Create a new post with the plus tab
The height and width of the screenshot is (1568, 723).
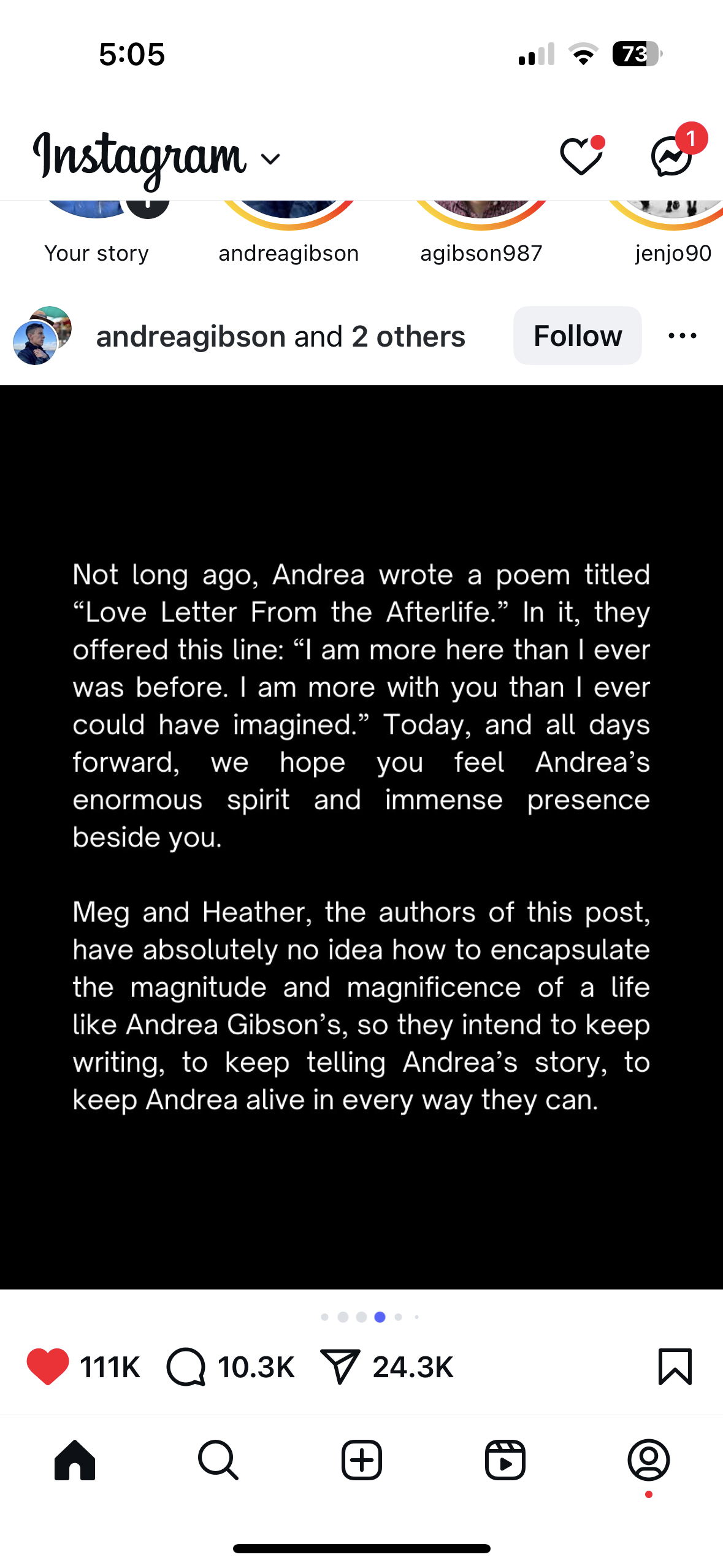pyautogui.click(x=362, y=1460)
